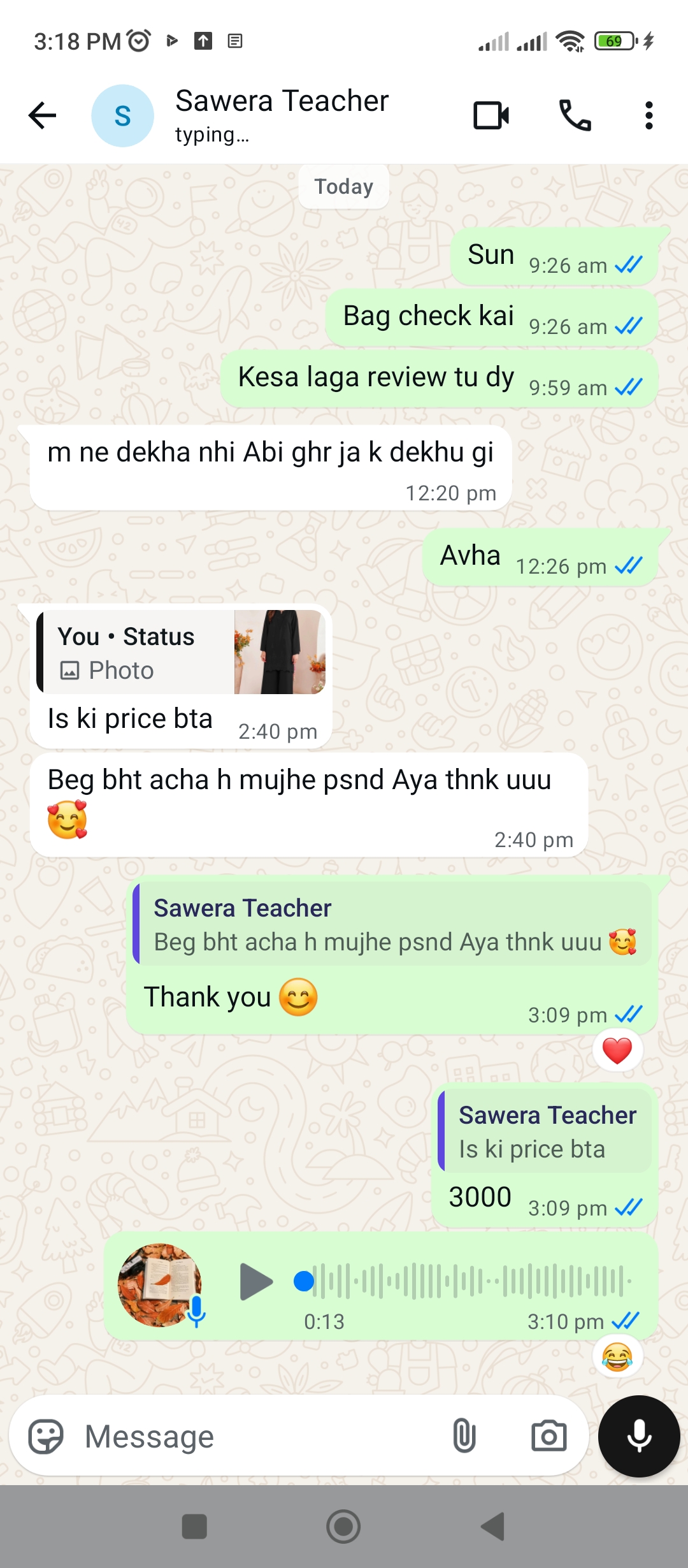The image size is (688, 1568).
Task: Go back to the chats list
Action: click(43, 115)
